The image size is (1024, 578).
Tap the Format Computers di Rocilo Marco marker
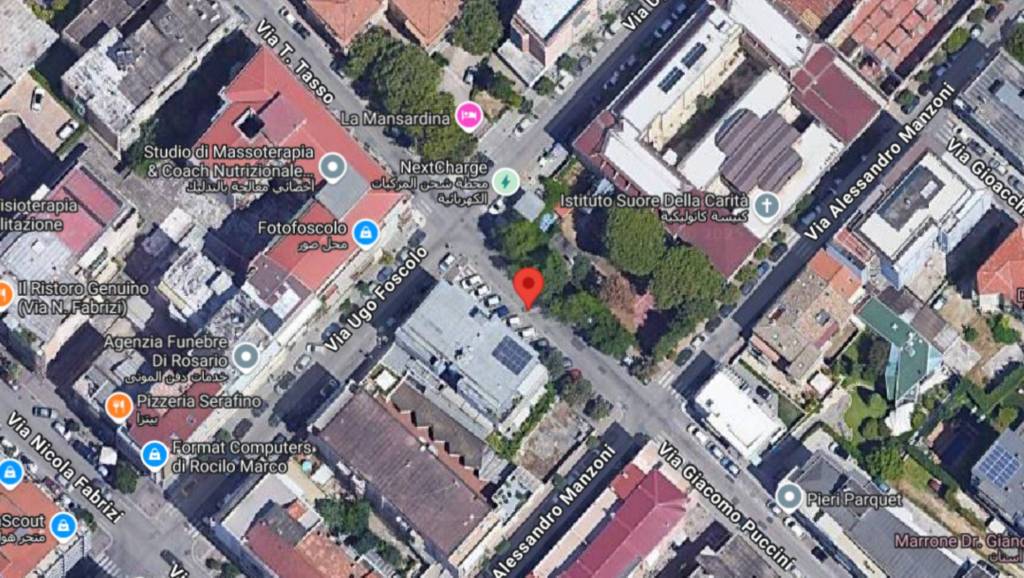point(154,455)
